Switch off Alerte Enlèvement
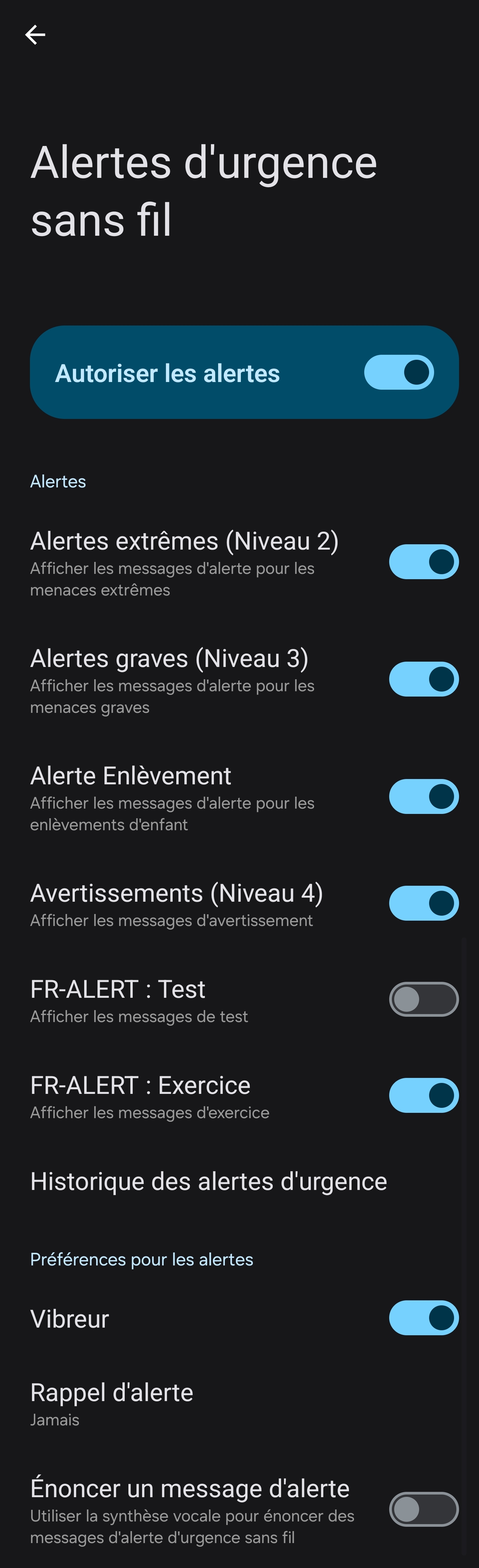479x1568 pixels. (x=423, y=796)
